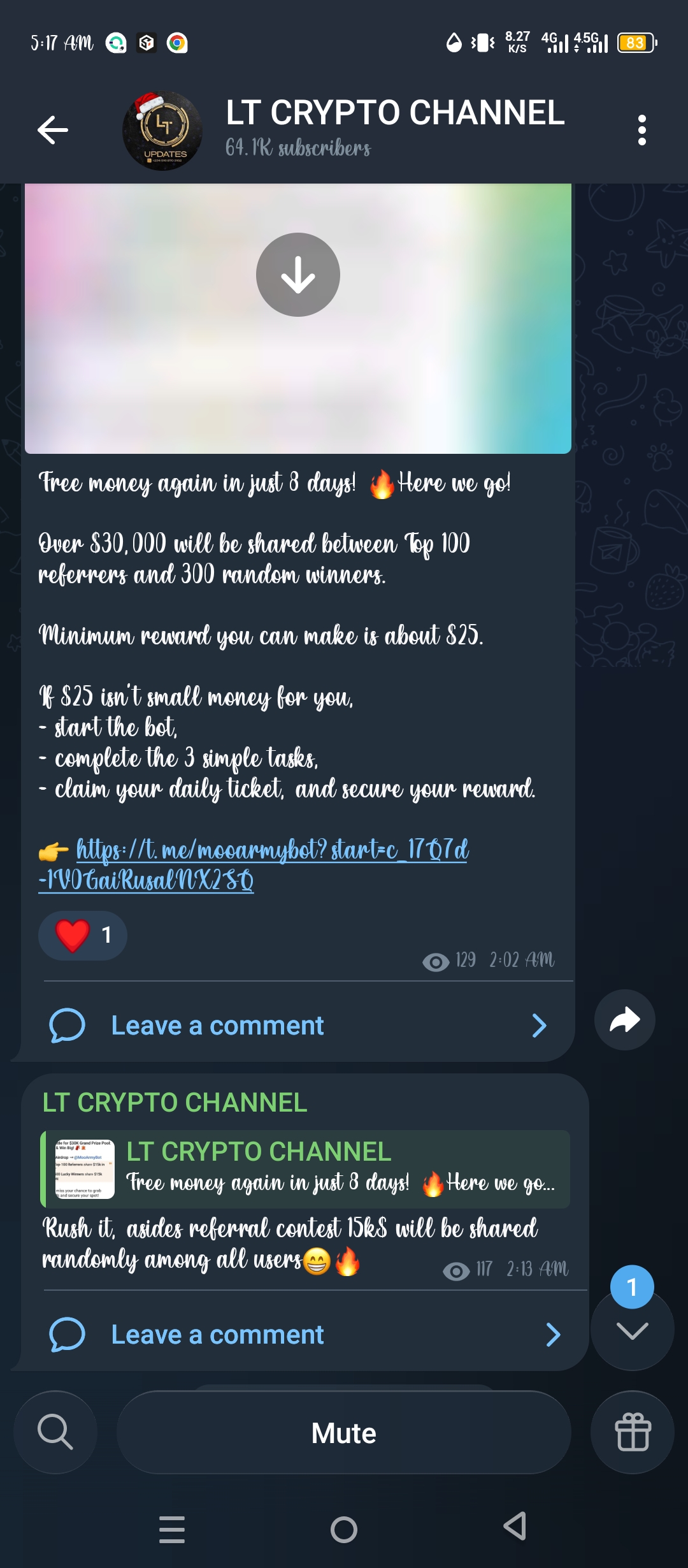This screenshot has height=1568, width=688.
Task: Download the blurred image in the post
Action: point(297,275)
